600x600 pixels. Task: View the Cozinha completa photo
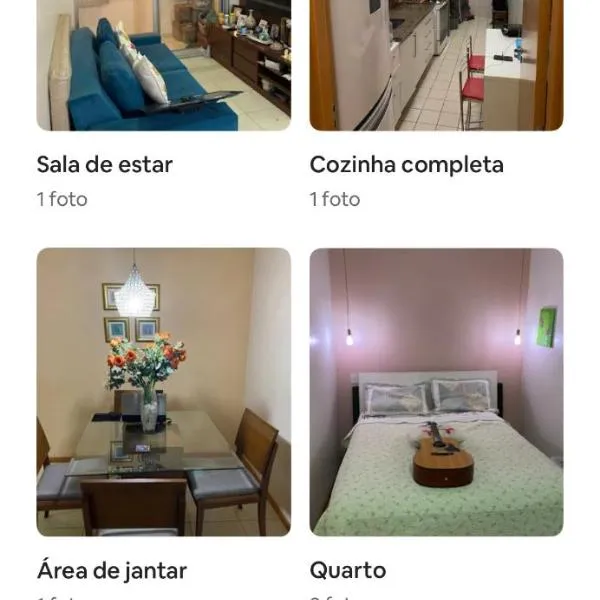(436, 65)
